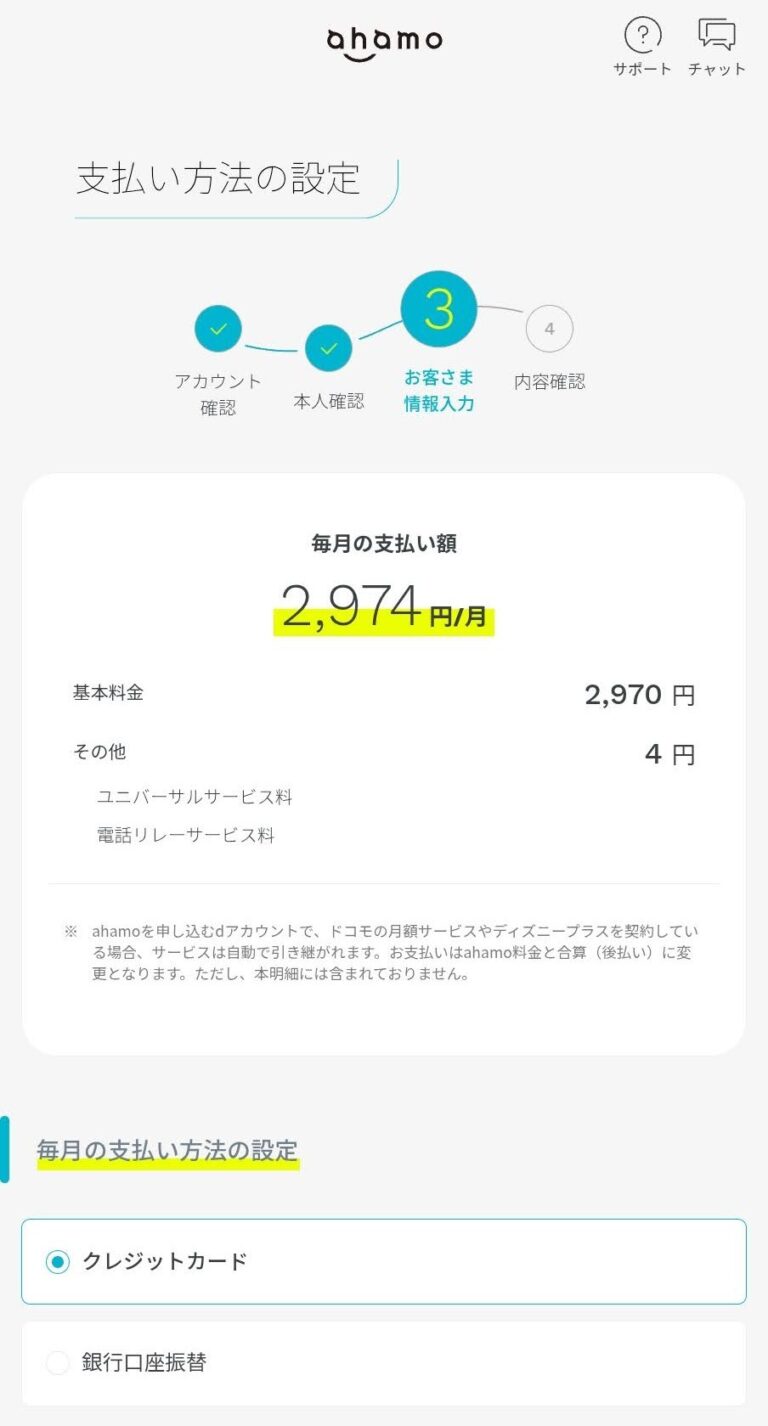768x1426 pixels.
Task: Switch to the アカウント確認 step label
Action: coord(217,390)
